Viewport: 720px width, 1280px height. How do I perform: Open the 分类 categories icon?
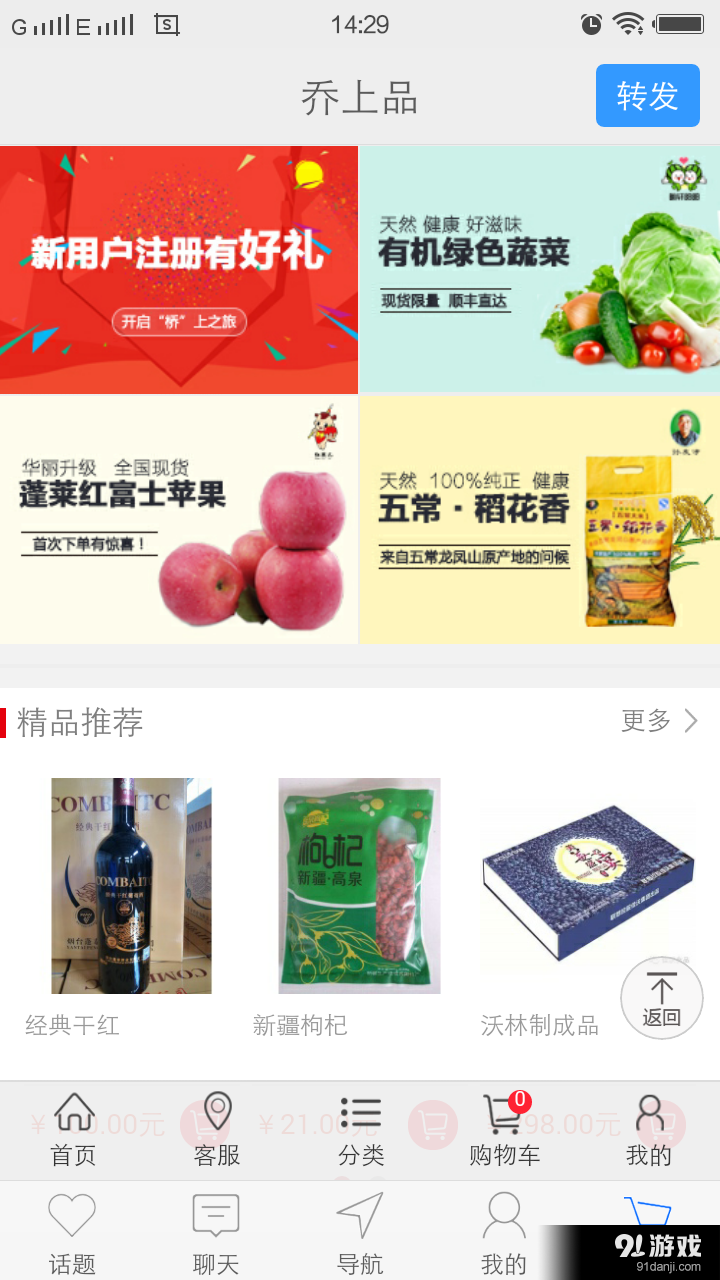[x=360, y=1112]
